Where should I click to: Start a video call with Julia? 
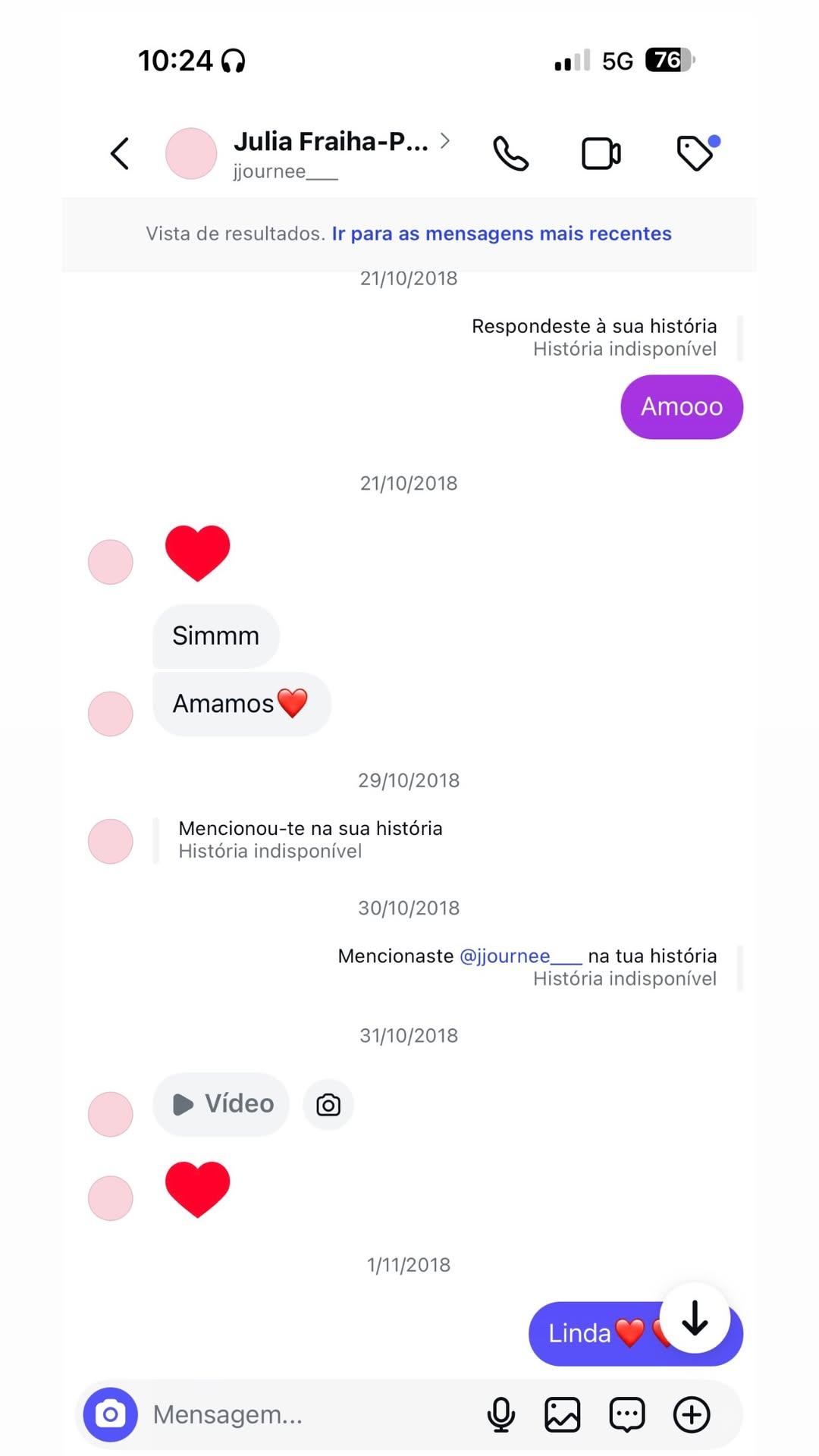(x=601, y=153)
